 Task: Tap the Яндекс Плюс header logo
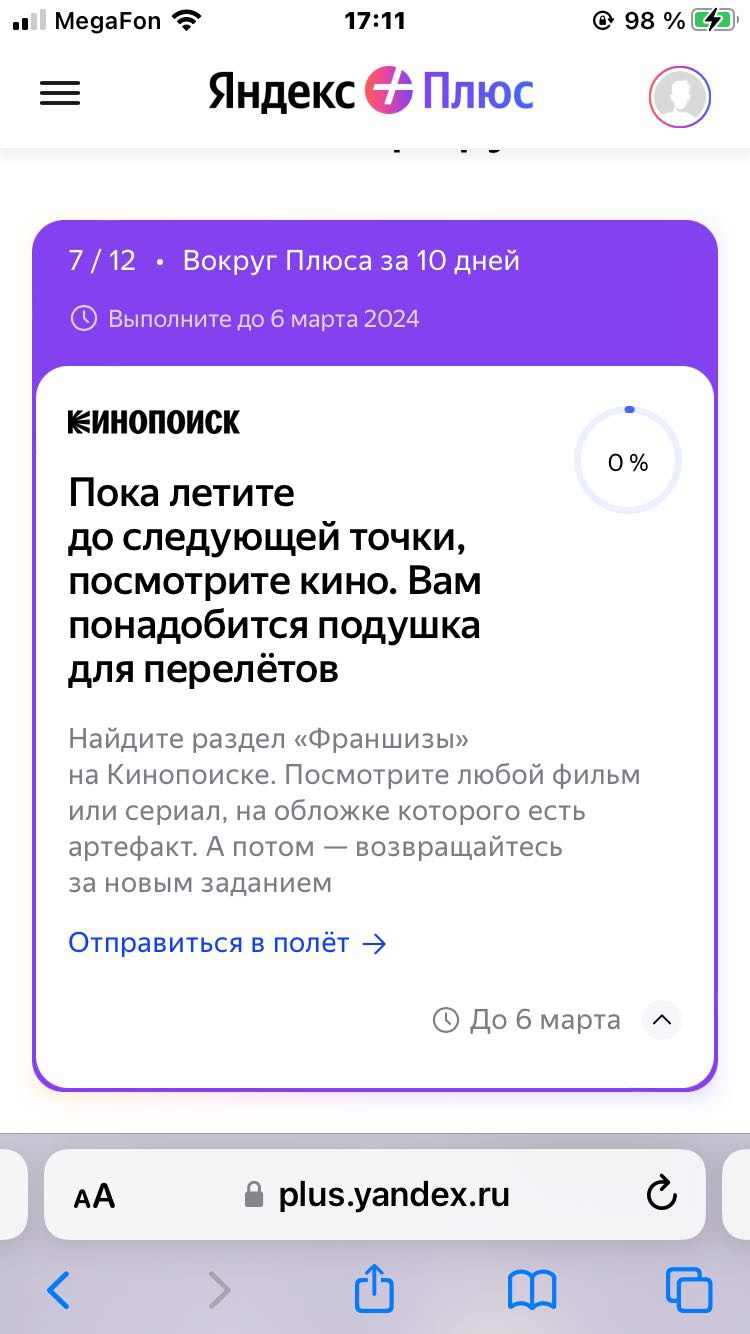pos(371,92)
